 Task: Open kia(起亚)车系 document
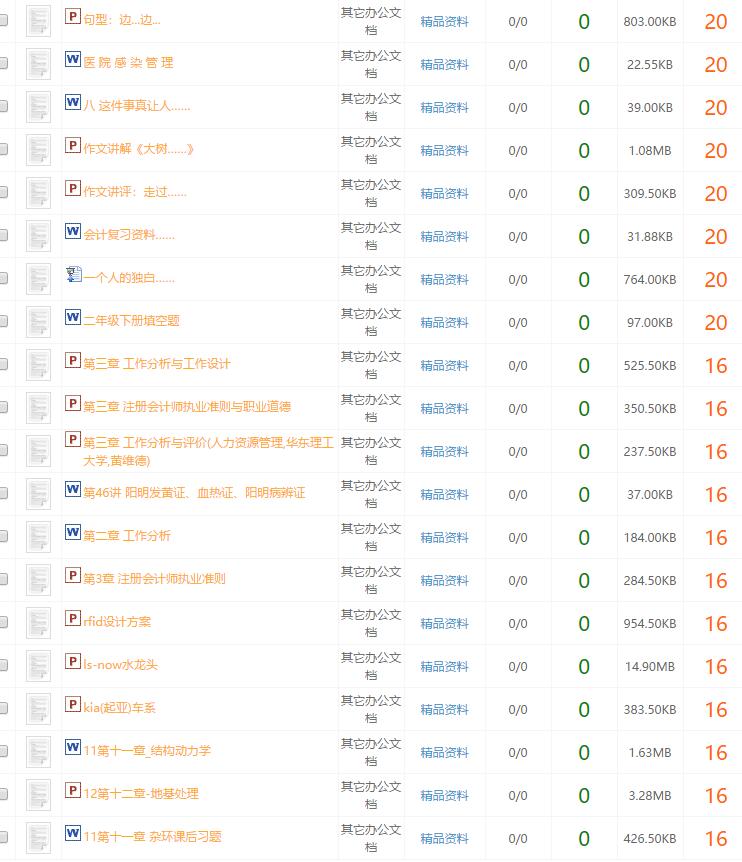pyautogui.click(x=119, y=707)
